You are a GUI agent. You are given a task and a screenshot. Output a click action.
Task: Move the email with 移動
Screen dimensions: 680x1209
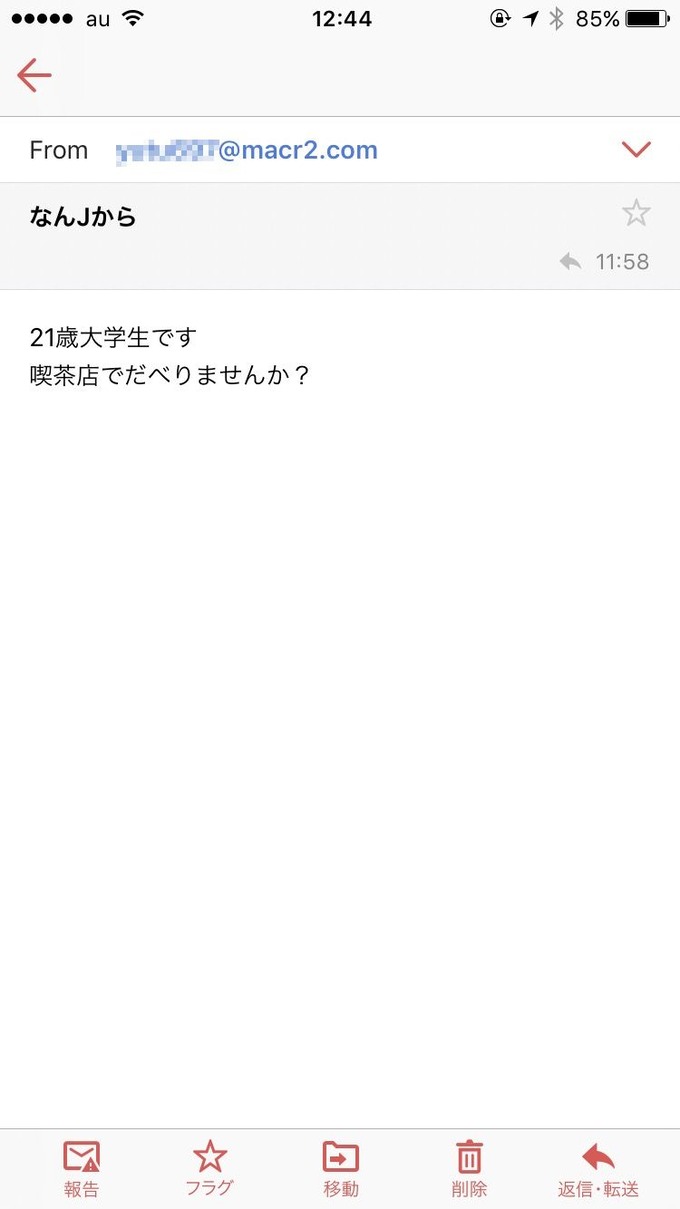point(340,1167)
